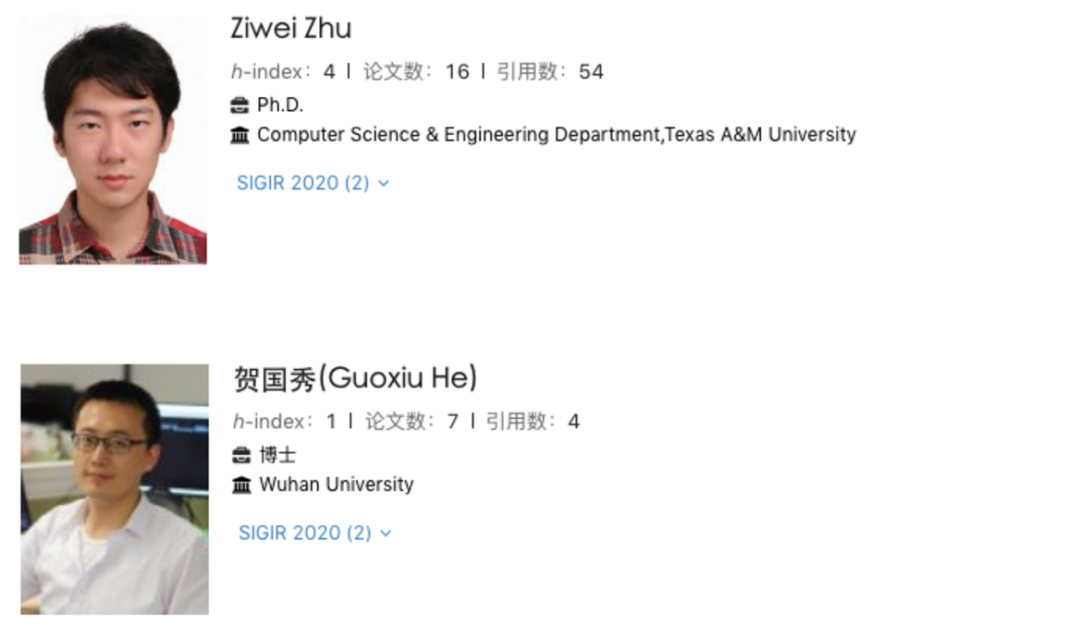Tap Ziwei Zhu's profile photo
The height and width of the screenshot is (640, 1080).
tap(113, 141)
